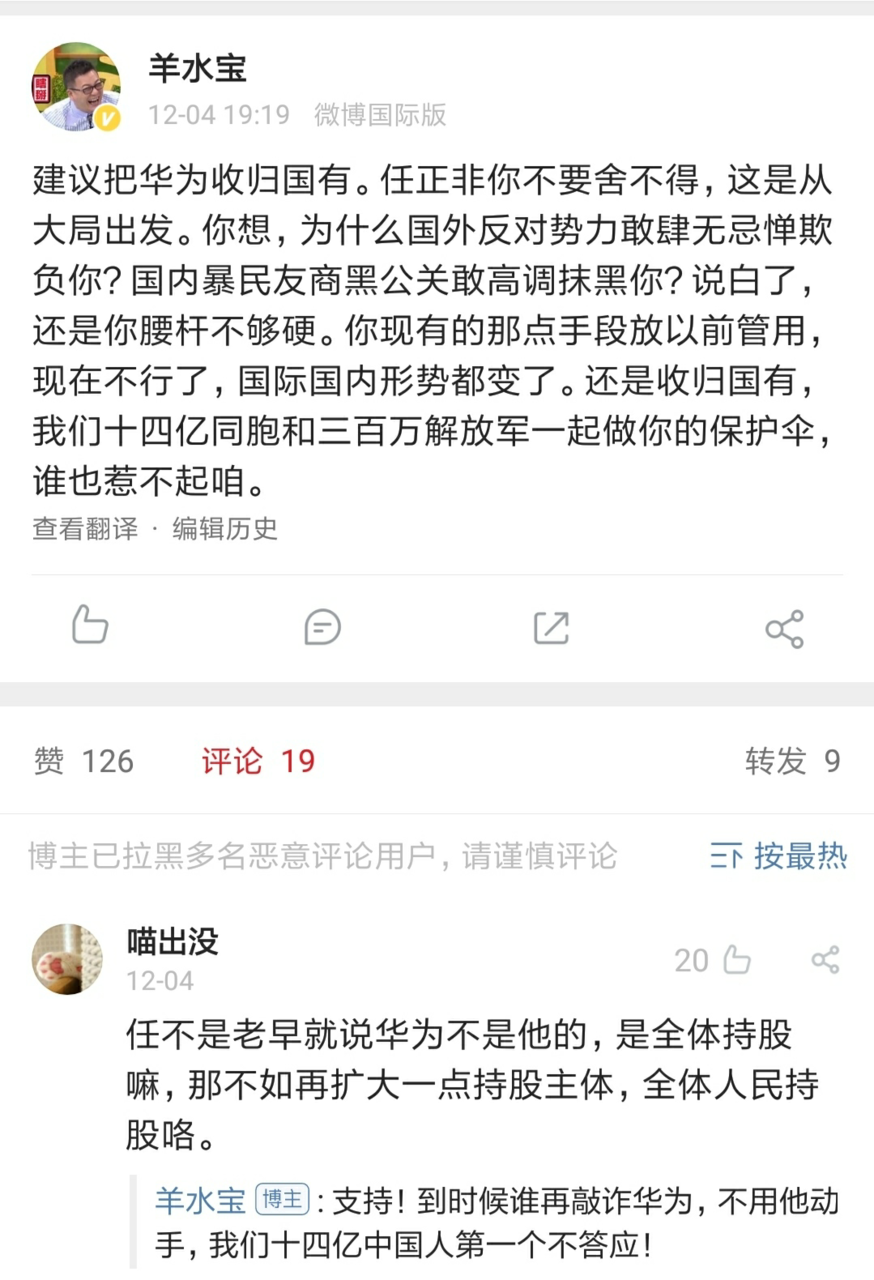Viewport: 874px width, 1280px height.
Task: Tap the comment bubble icon under the post
Action: (x=322, y=628)
